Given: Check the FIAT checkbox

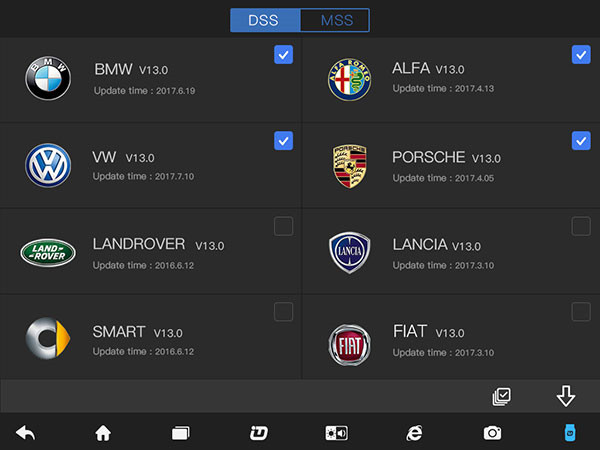Looking at the screenshot, I should pyautogui.click(x=581, y=312).
